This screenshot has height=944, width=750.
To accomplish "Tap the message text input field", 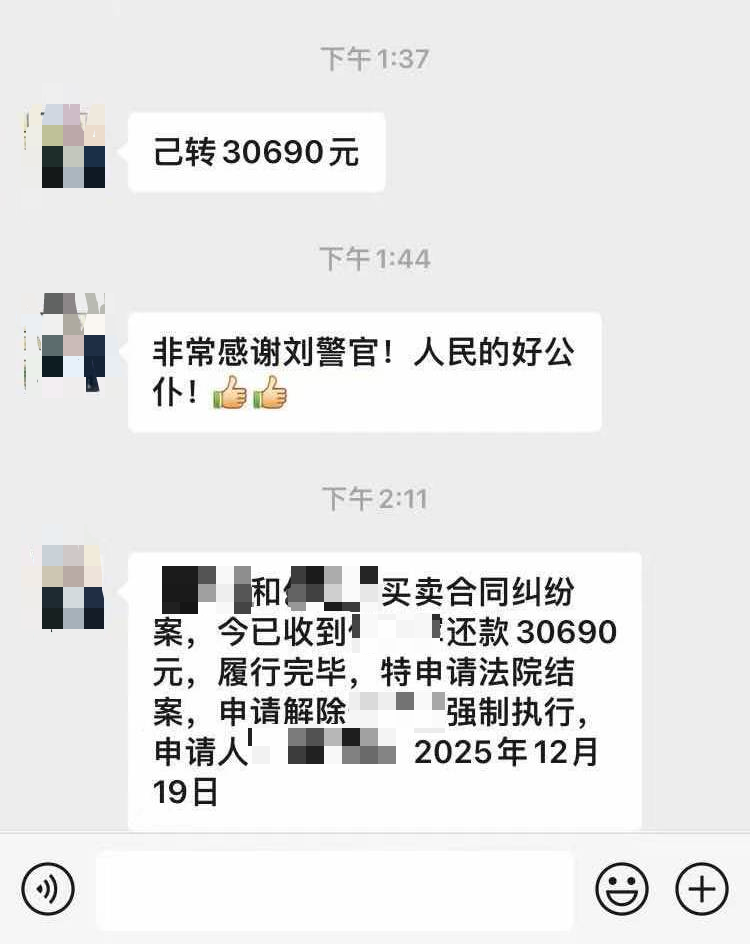I will pos(335,889).
